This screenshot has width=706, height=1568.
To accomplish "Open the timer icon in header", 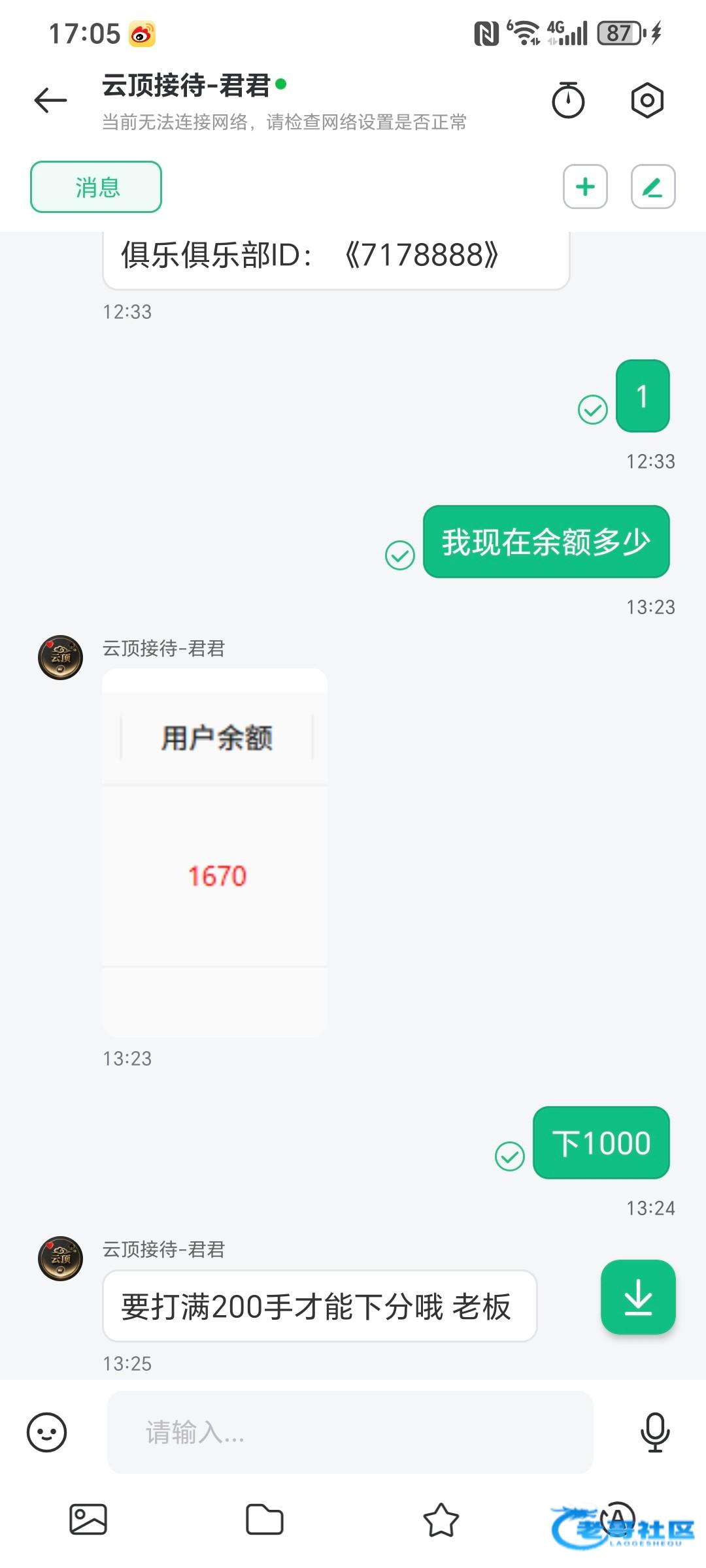I will tap(568, 100).
